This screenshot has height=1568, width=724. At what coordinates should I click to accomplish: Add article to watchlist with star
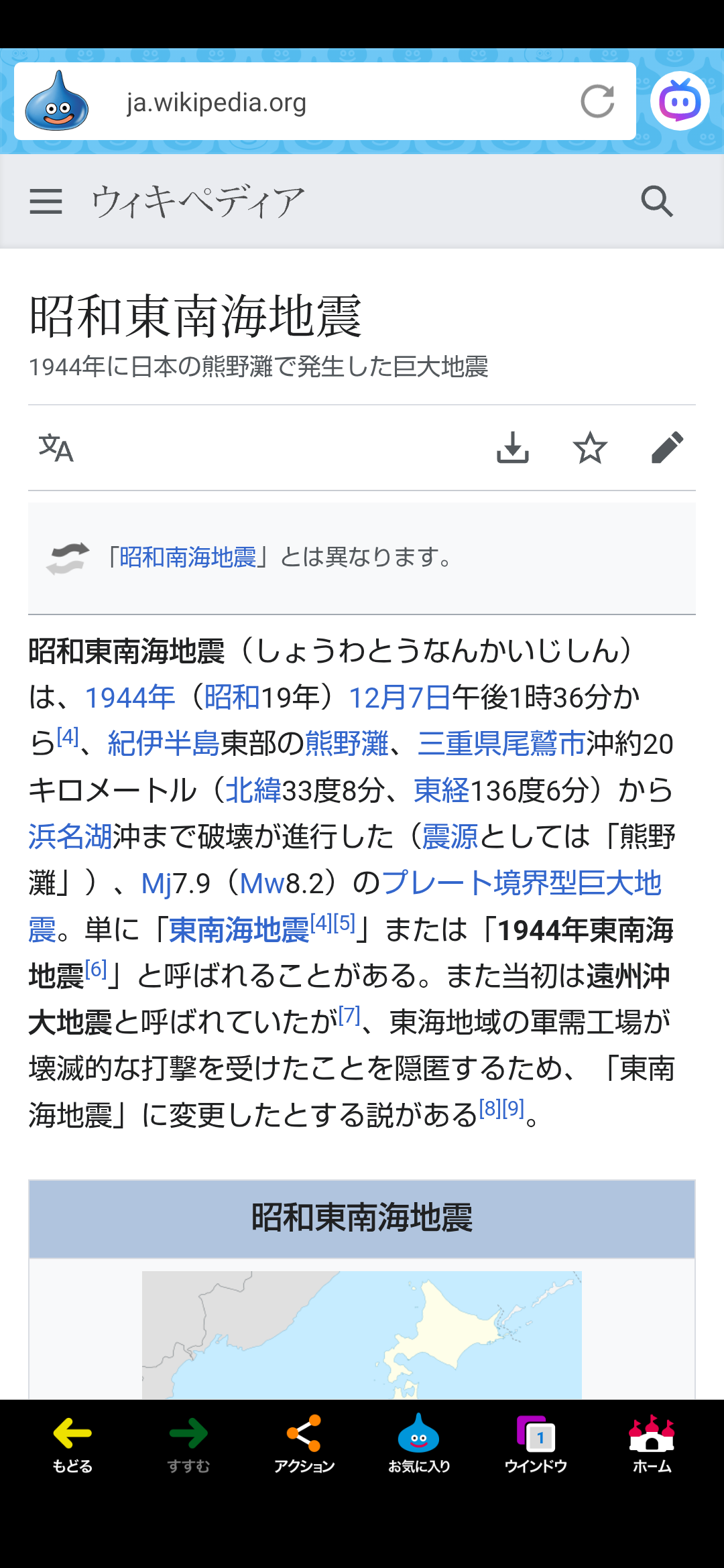click(x=590, y=448)
